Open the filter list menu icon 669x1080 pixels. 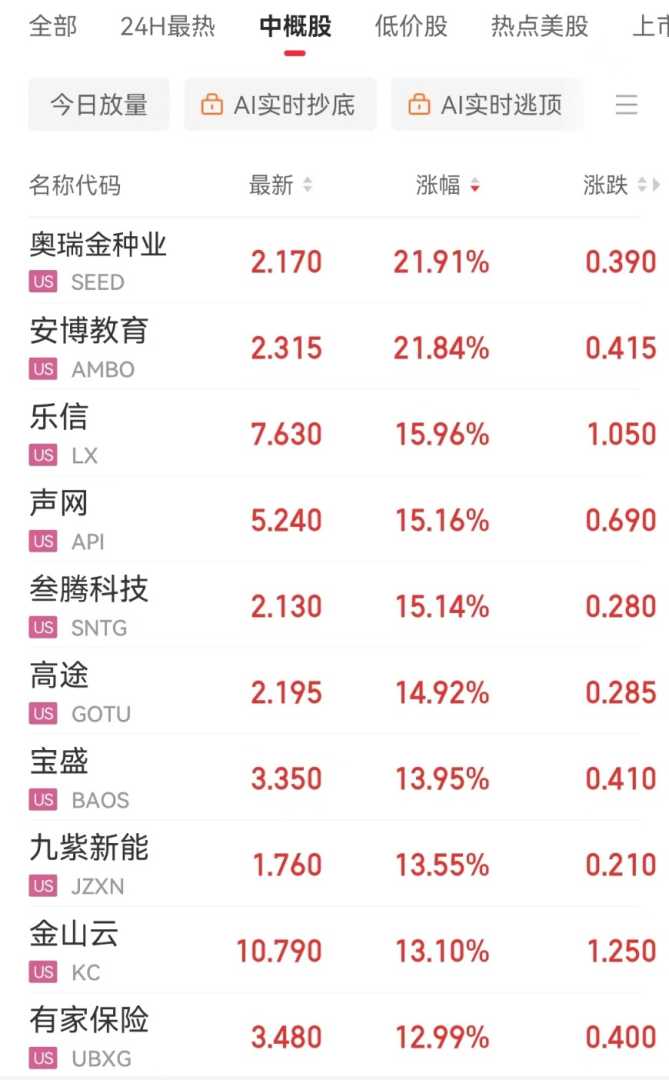pos(627,105)
